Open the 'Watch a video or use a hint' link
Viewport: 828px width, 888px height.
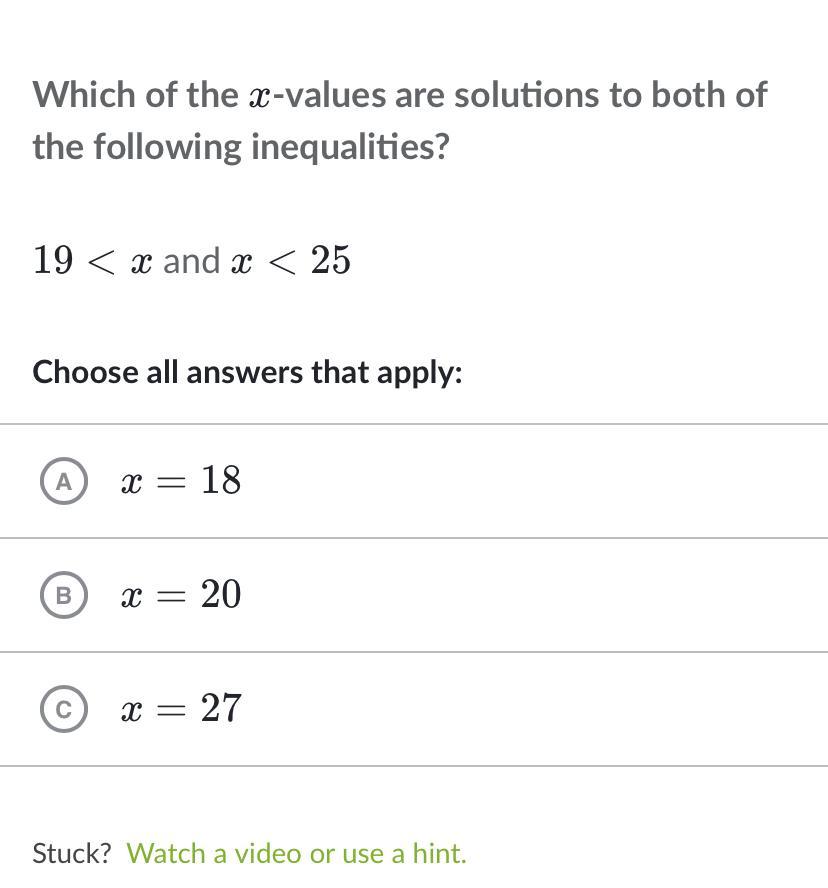[296, 853]
